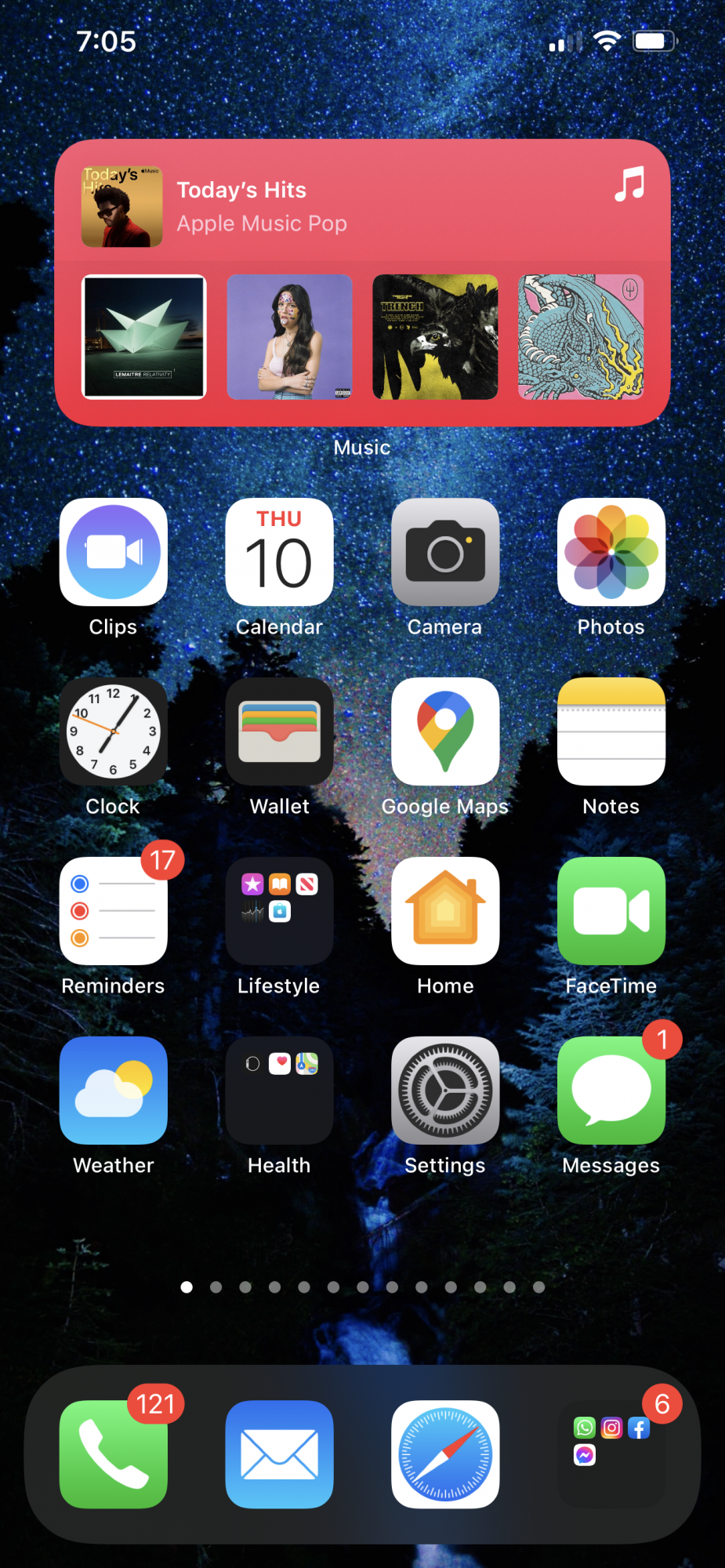The image size is (725, 1568).
Task: Check the Weather app
Action: 114,1091
